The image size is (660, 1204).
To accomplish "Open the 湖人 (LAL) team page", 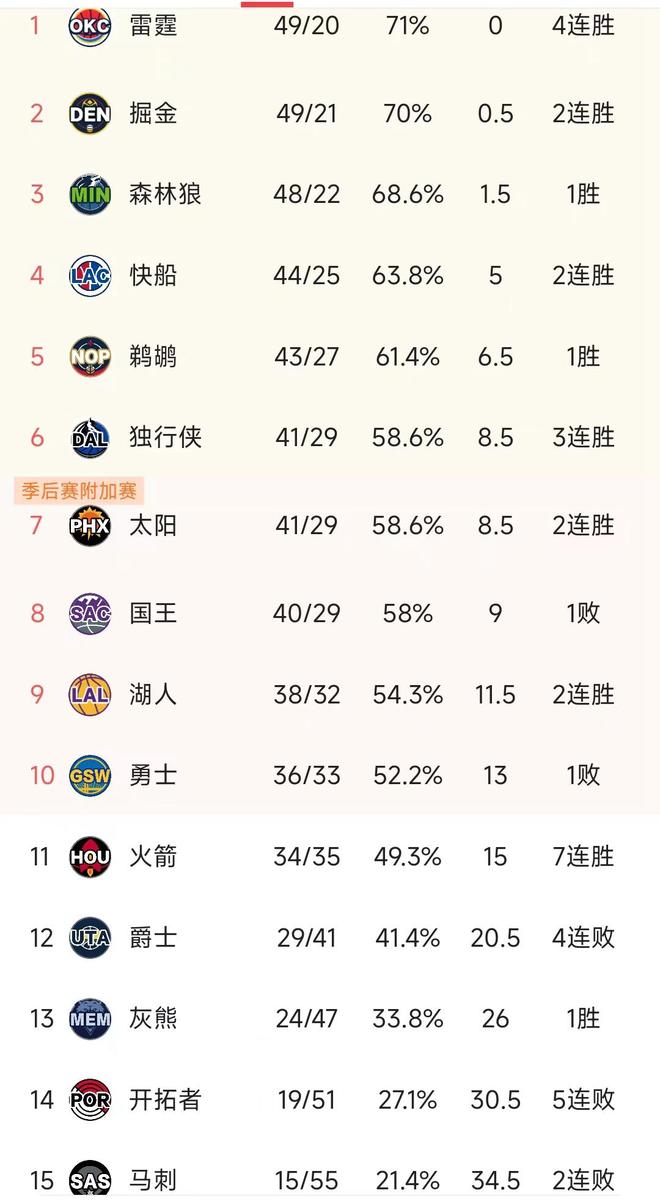I will pyautogui.click(x=153, y=694).
